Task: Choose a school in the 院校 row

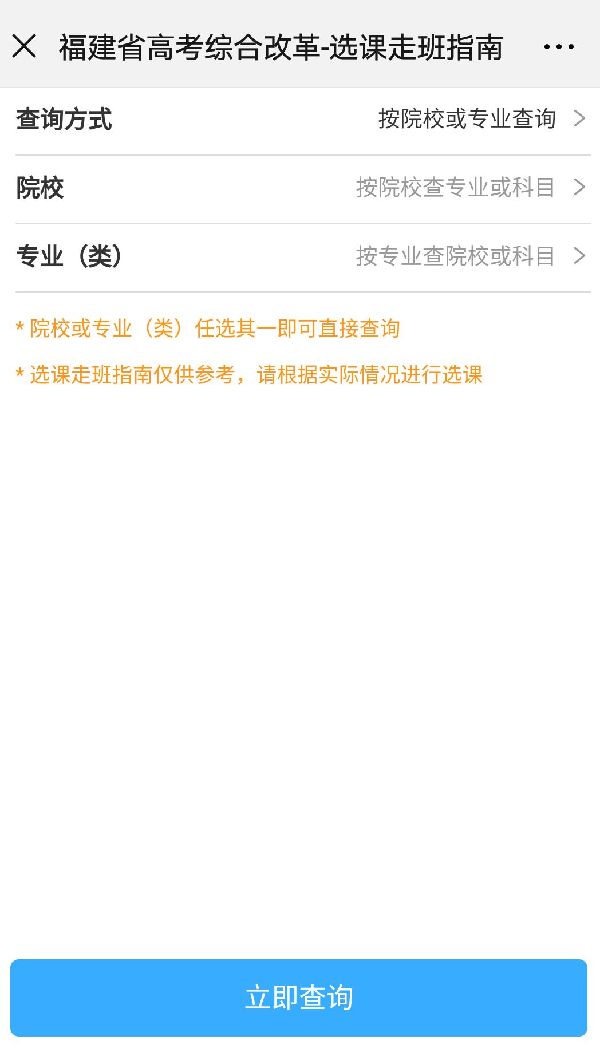Action: pyautogui.click(x=302, y=189)
